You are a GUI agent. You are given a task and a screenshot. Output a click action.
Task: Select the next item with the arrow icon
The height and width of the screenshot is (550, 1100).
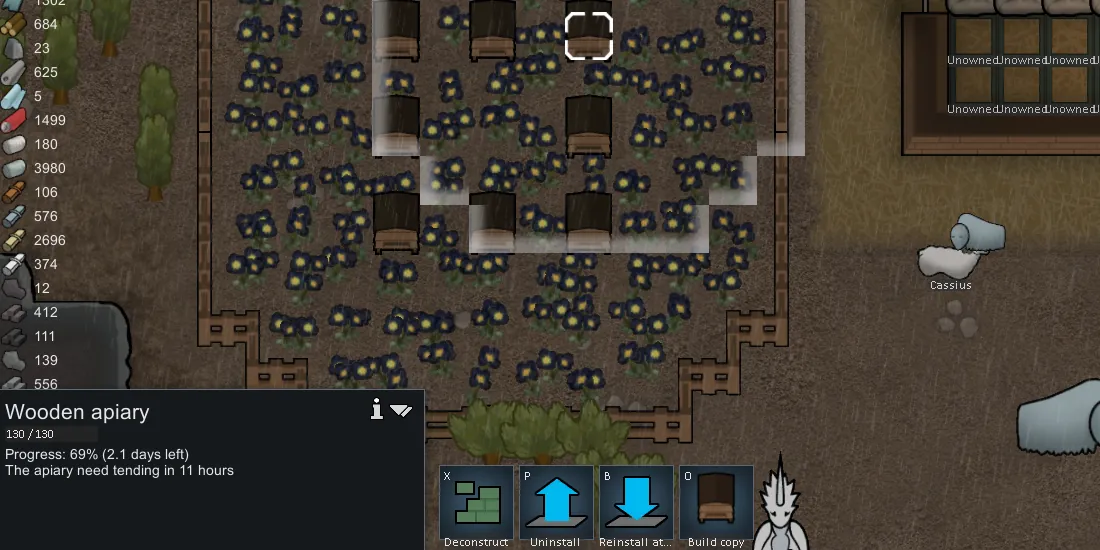pyautogui.click(x=401, y=410)
